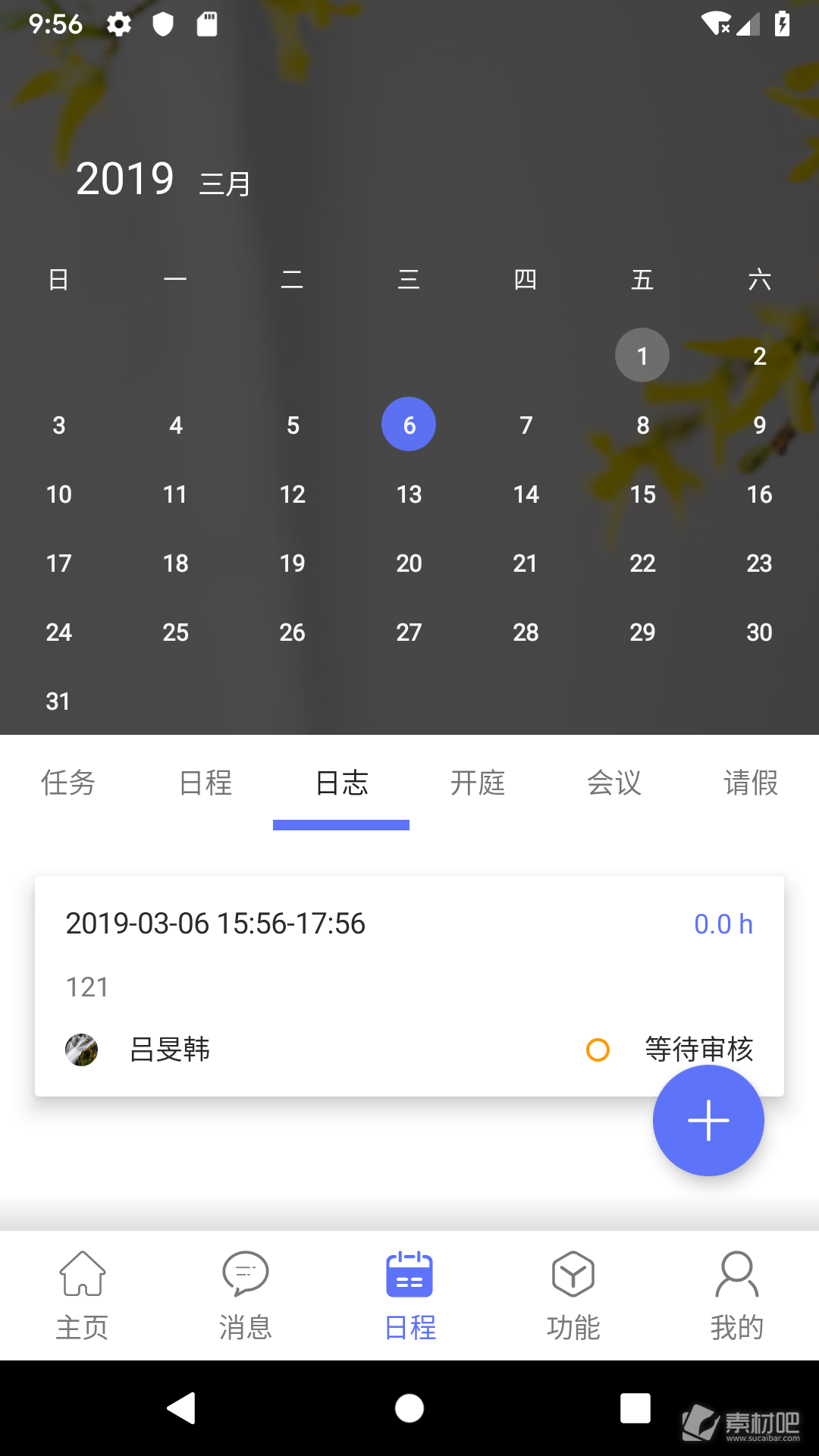
Task: Pick March 31 on the calendar
Action: [x=58, y=701]
